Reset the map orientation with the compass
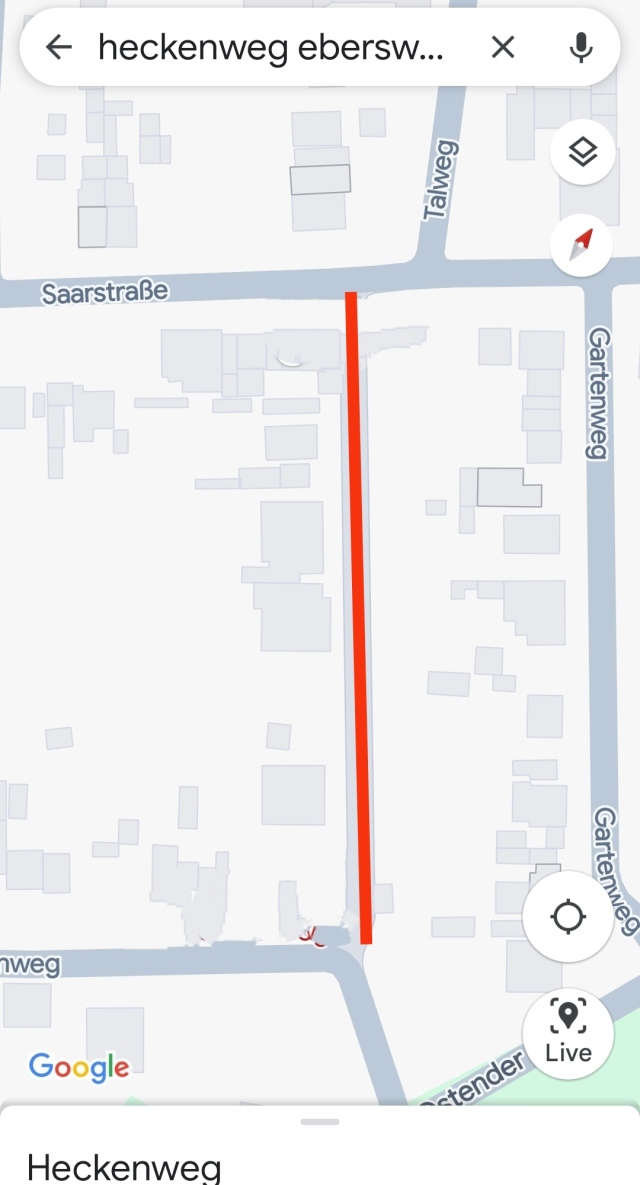 point(582,245)
